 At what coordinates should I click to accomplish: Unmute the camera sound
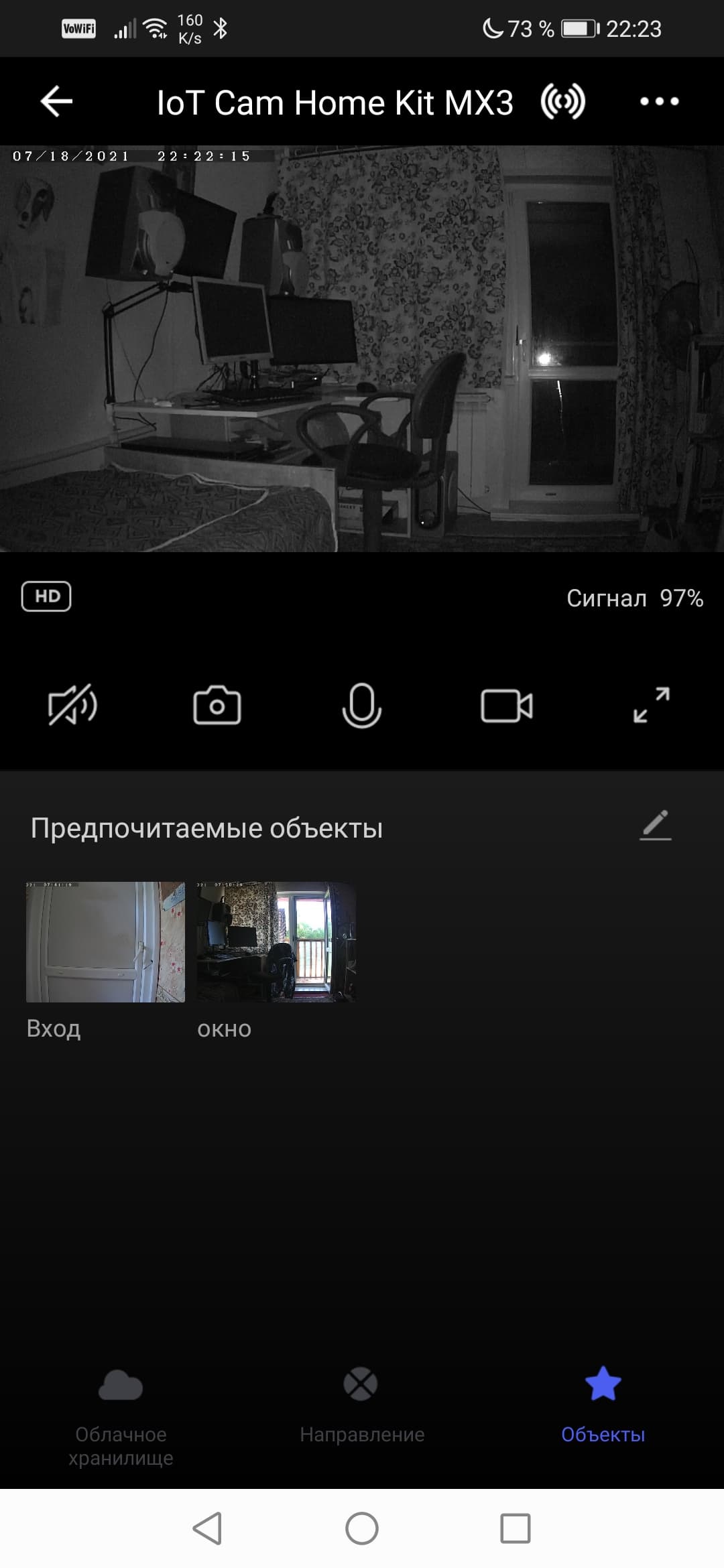pyautogui.click(x=72, y=706)
